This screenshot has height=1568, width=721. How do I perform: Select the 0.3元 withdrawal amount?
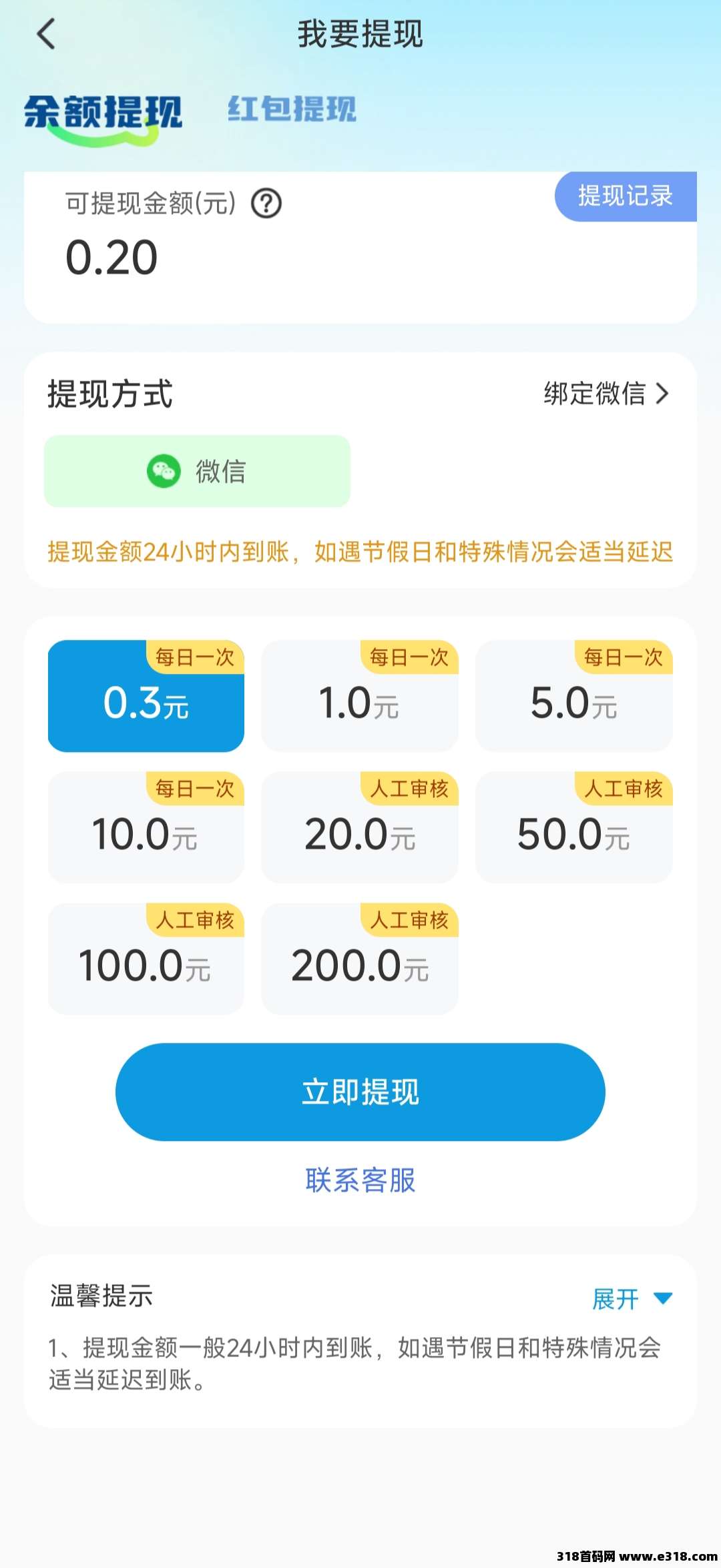tap(146, 697)
